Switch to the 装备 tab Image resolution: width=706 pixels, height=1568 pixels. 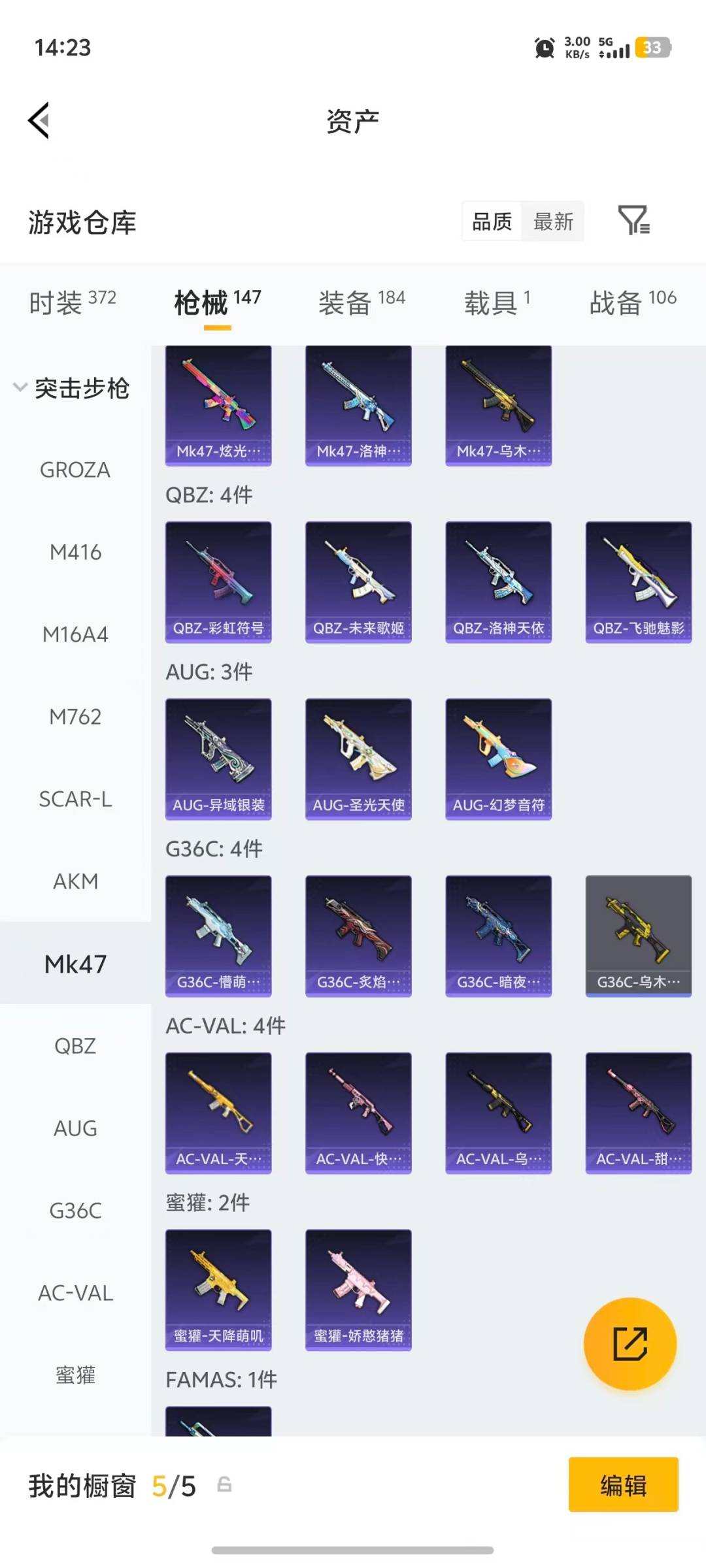pyautogui.click(x=361, y=302)
